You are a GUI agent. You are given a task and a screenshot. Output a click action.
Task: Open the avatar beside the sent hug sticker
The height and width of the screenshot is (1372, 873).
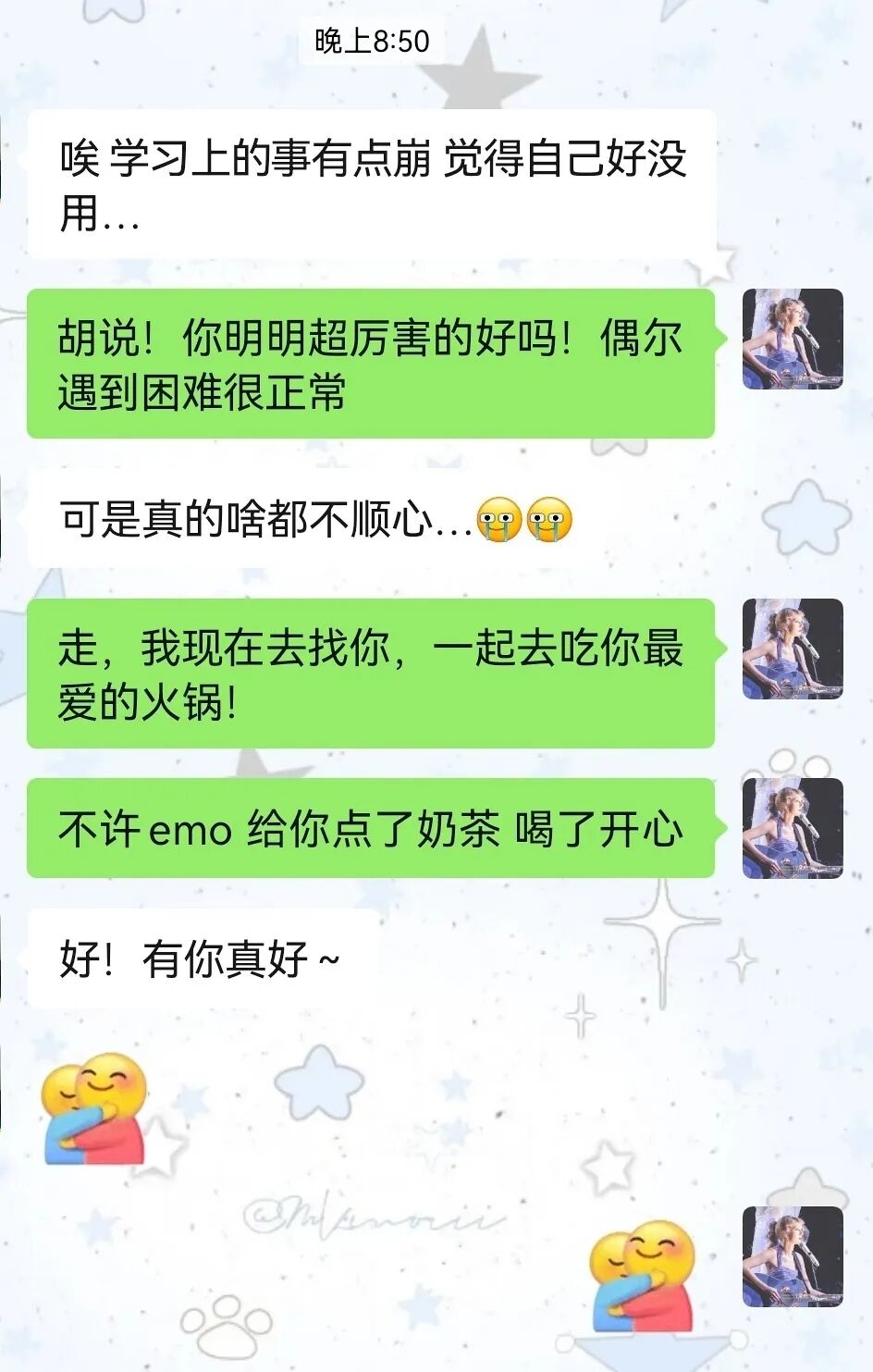tap(793, 1256)
